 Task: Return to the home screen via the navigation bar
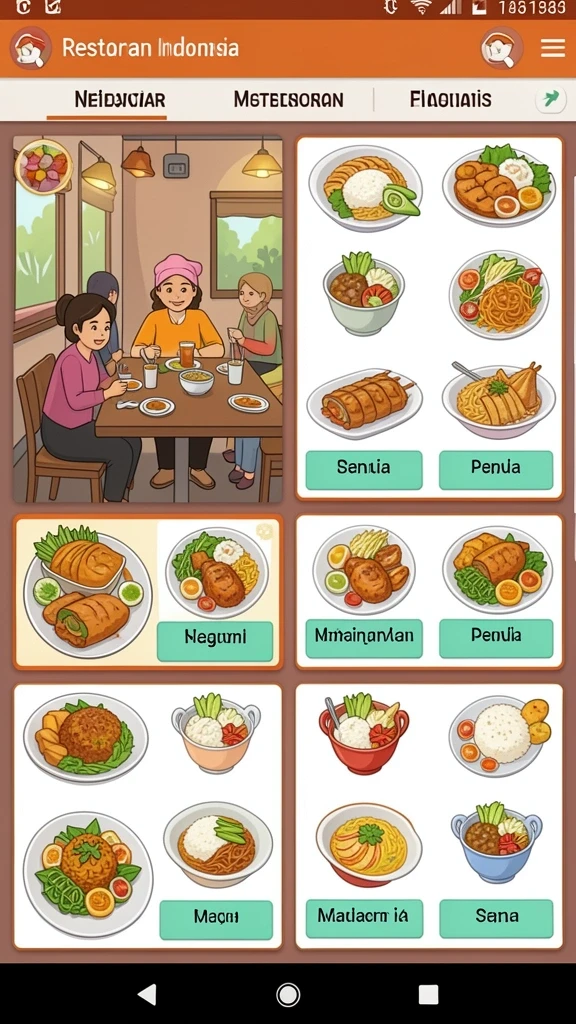pyautogui.click(x=288, y=994)
